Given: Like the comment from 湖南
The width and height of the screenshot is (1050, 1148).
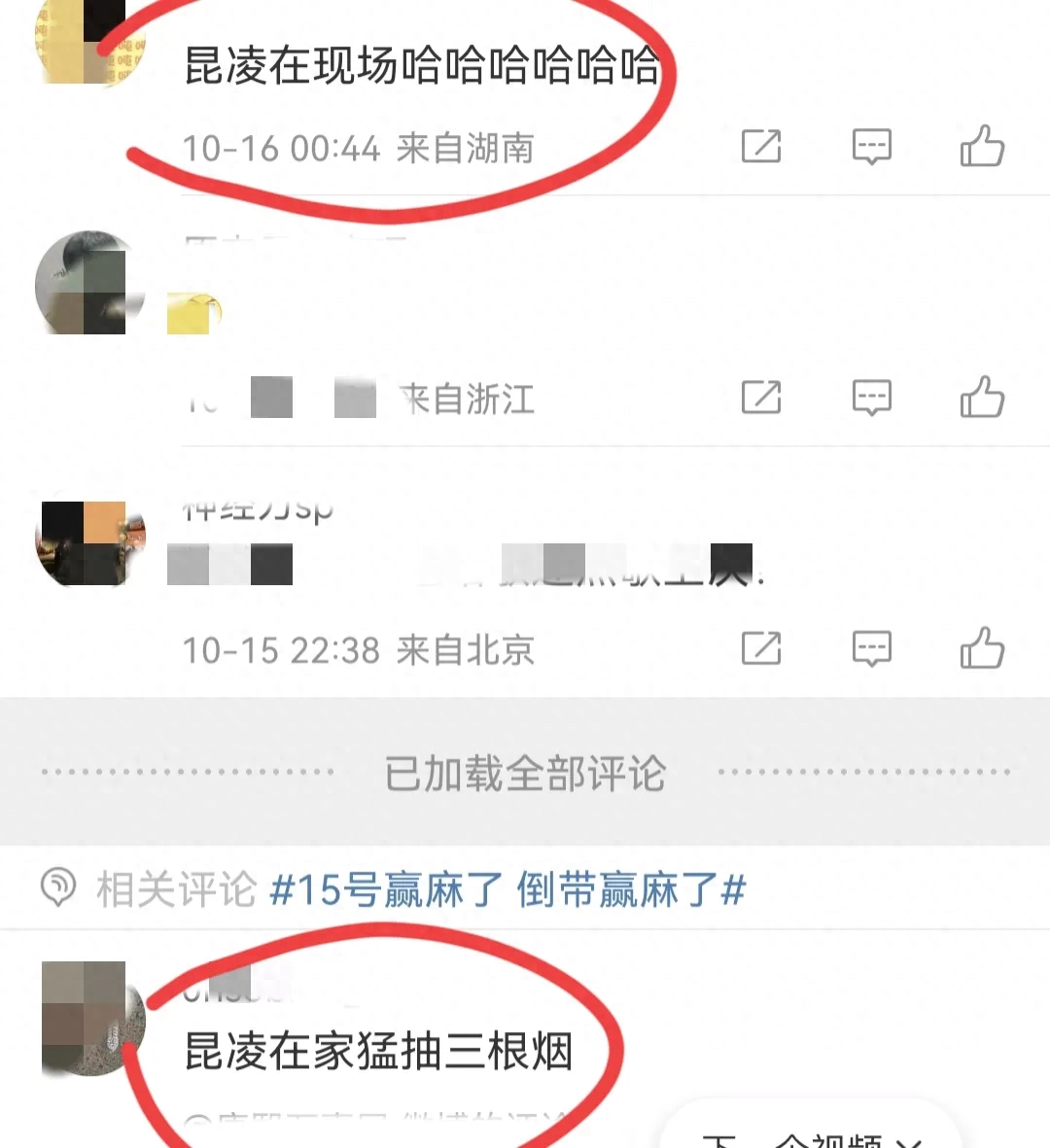Looking at the screenshot, I should (x=982, y=147).
